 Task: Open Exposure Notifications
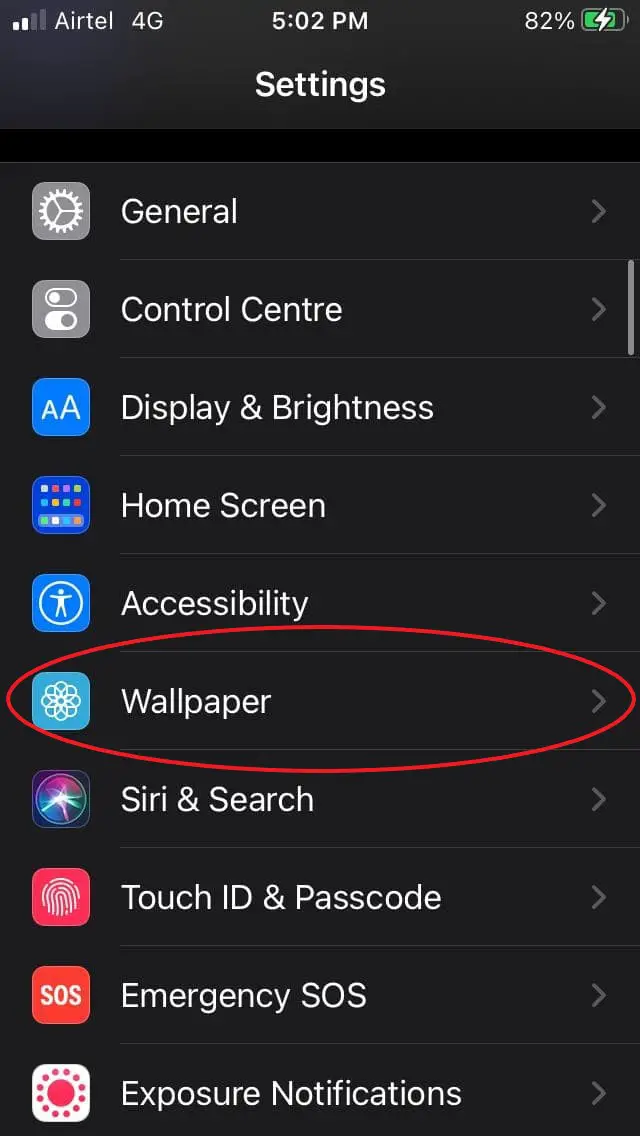click(320, 1091)
